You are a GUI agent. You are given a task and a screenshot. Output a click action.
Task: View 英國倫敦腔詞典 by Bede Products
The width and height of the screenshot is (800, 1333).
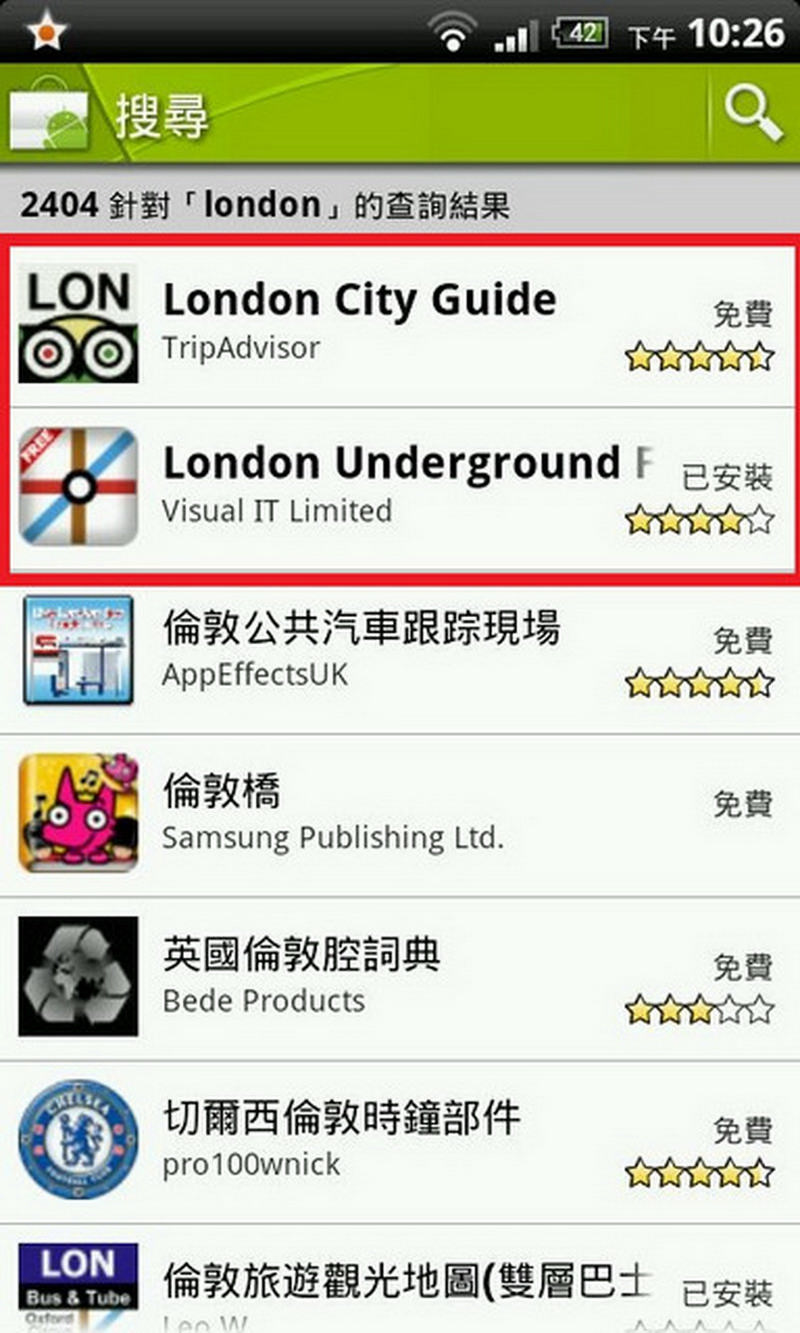click(x=400, y=977)
